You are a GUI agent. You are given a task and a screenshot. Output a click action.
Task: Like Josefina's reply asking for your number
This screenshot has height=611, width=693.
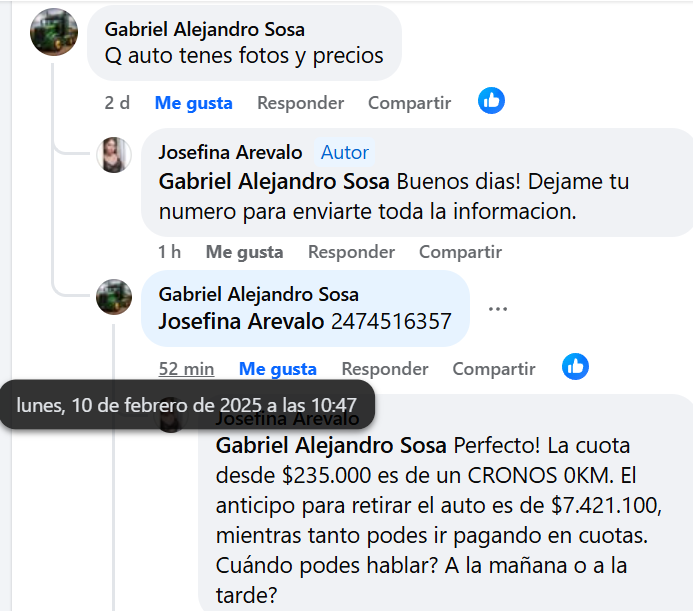click(244, 252)
